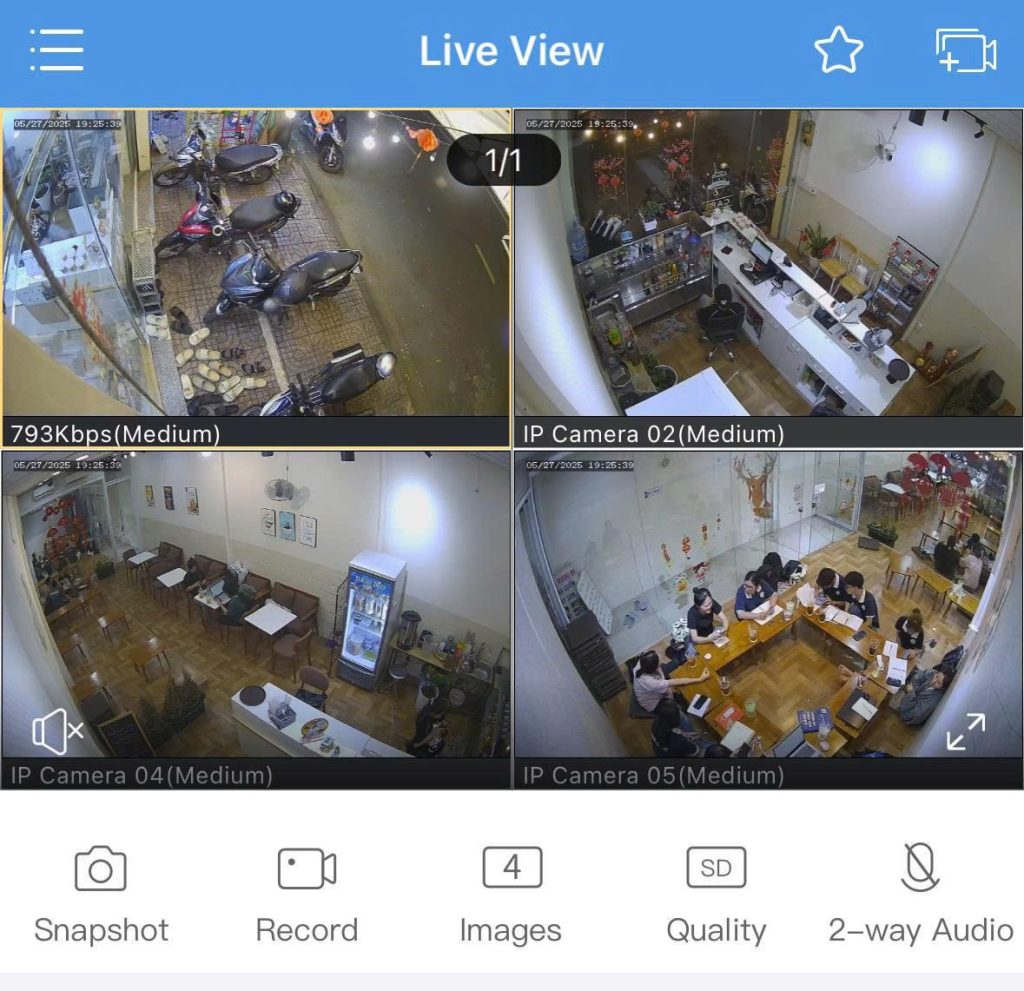The width and height of the screenshot is (1024, 991).
Task: Add a camera to live view
Action: click(965, 51)
